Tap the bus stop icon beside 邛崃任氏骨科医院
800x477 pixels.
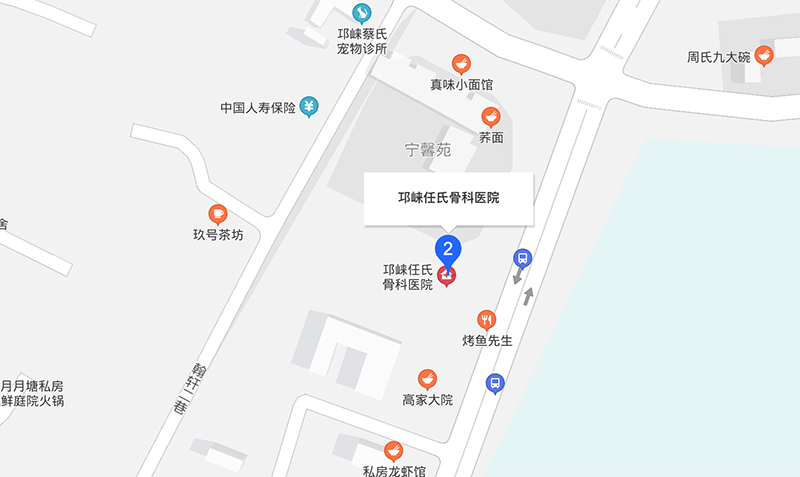pos(522,259)
